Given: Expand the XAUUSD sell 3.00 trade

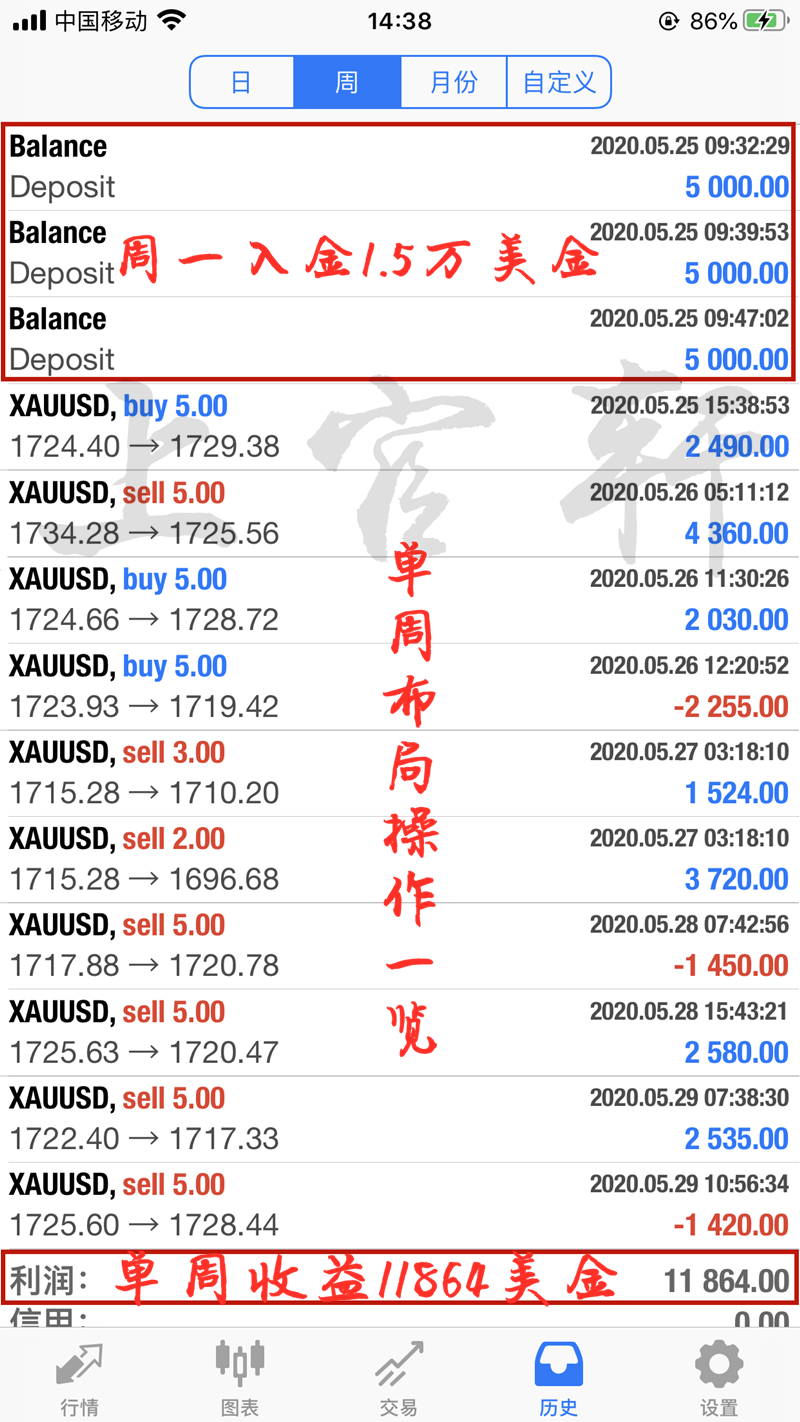Looking at the screenshot, I should pyautogui.click(x=399, y=772).
